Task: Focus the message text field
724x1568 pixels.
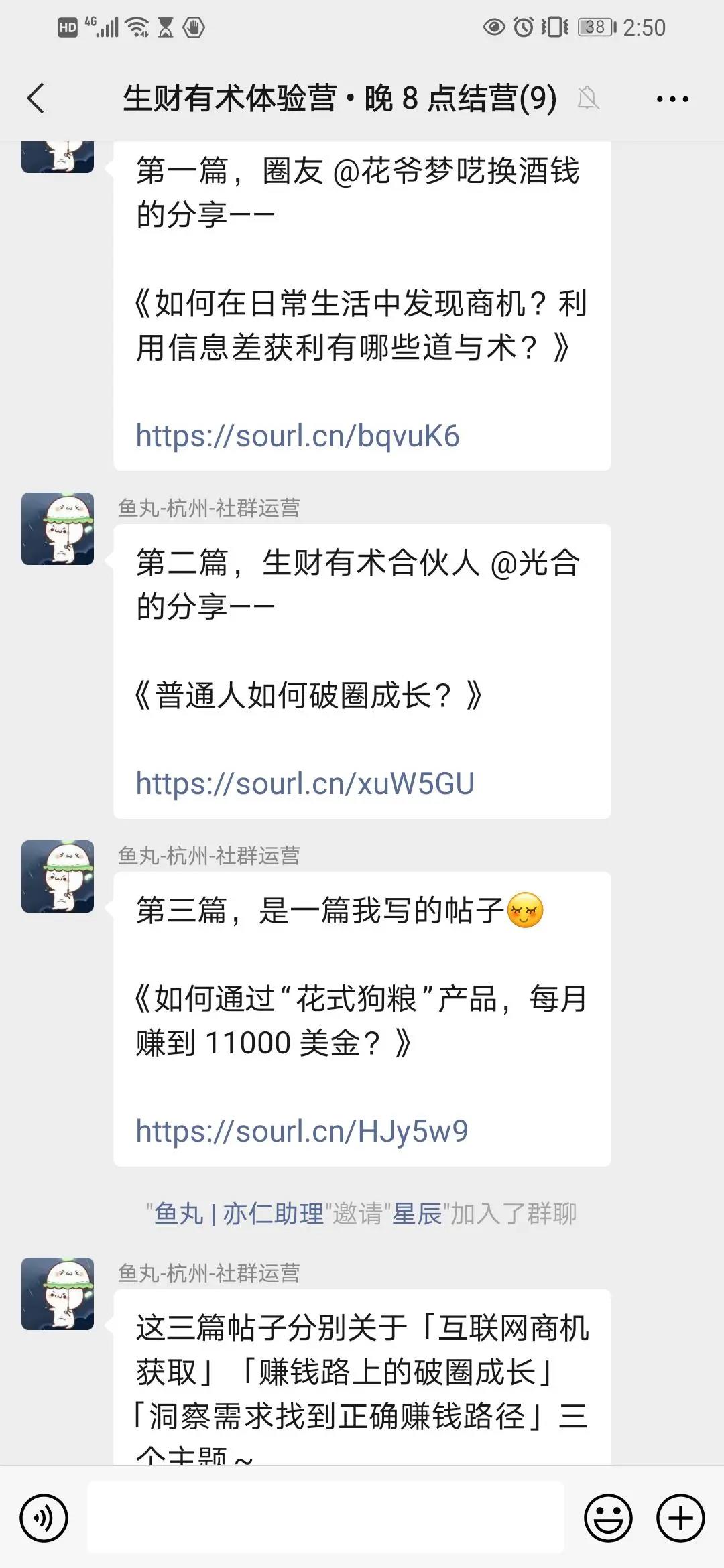Action: [x=326, y=1518]
